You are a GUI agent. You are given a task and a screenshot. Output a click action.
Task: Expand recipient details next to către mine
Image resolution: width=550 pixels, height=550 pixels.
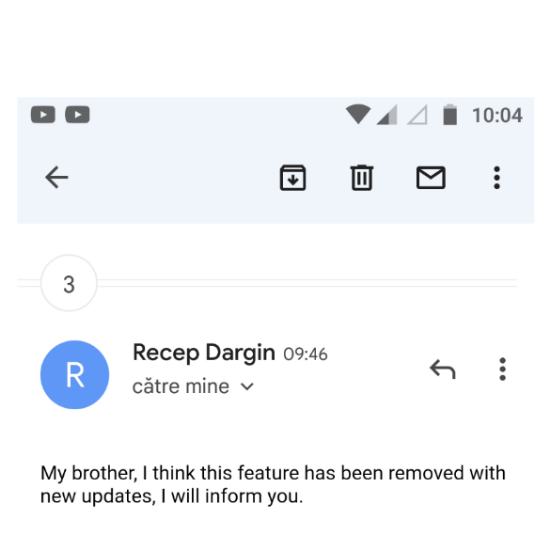[247, 387]
